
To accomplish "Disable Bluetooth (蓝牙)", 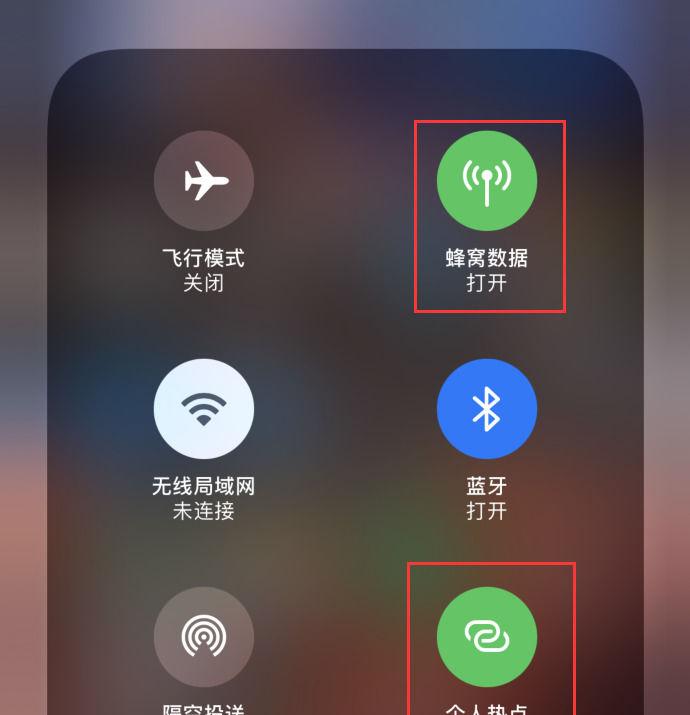I will 486,409.
